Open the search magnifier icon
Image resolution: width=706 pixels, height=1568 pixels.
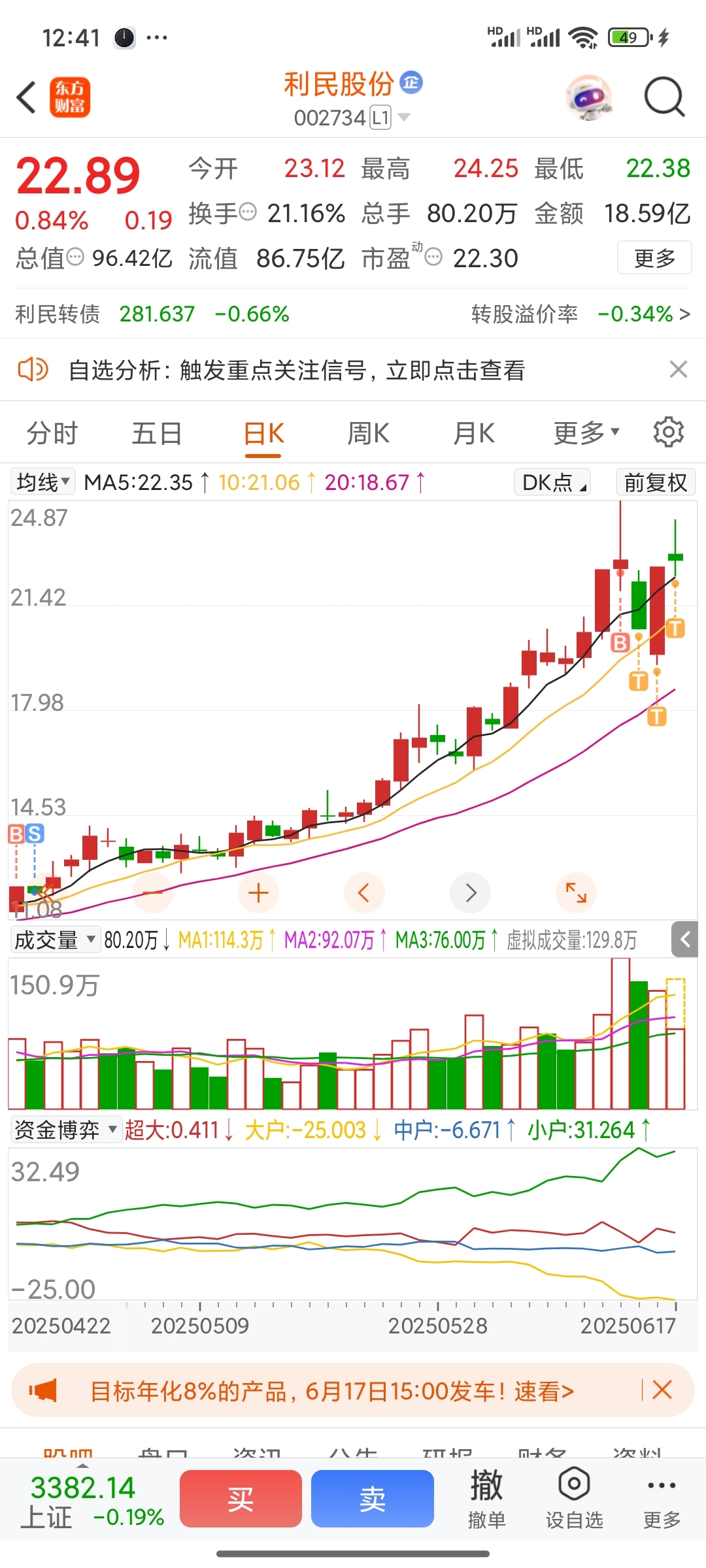(x=664, y=97)
